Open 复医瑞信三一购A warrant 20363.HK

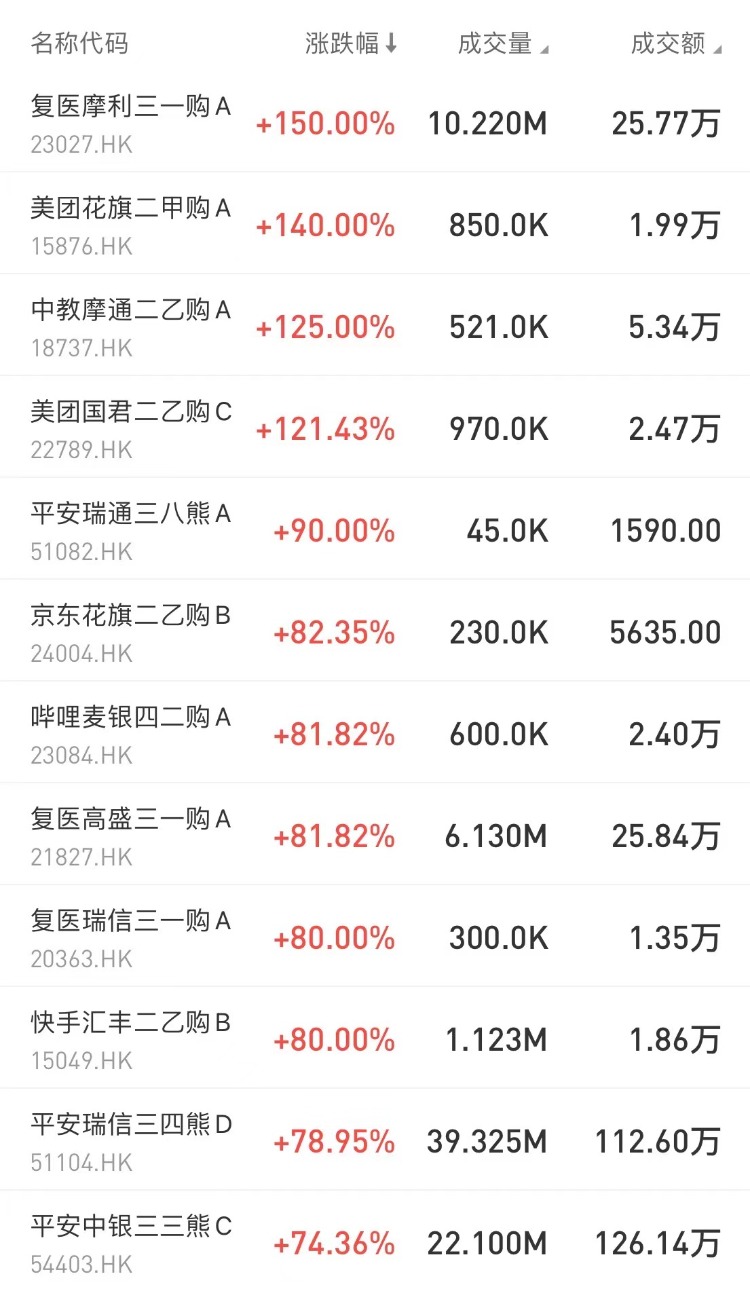click(x=375, y=937)
